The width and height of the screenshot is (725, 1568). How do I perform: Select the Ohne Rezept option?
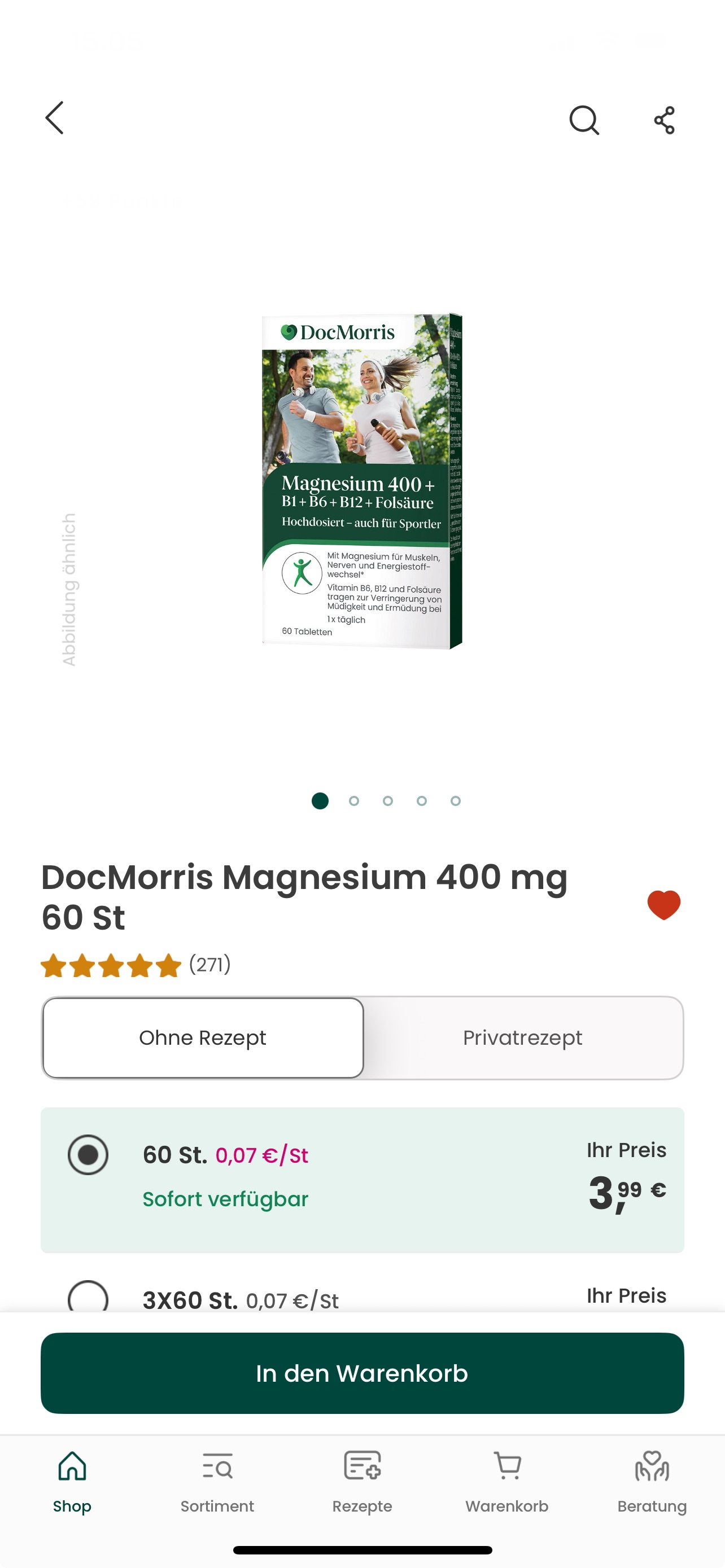pyautogui.click(x=203, y=1038)
